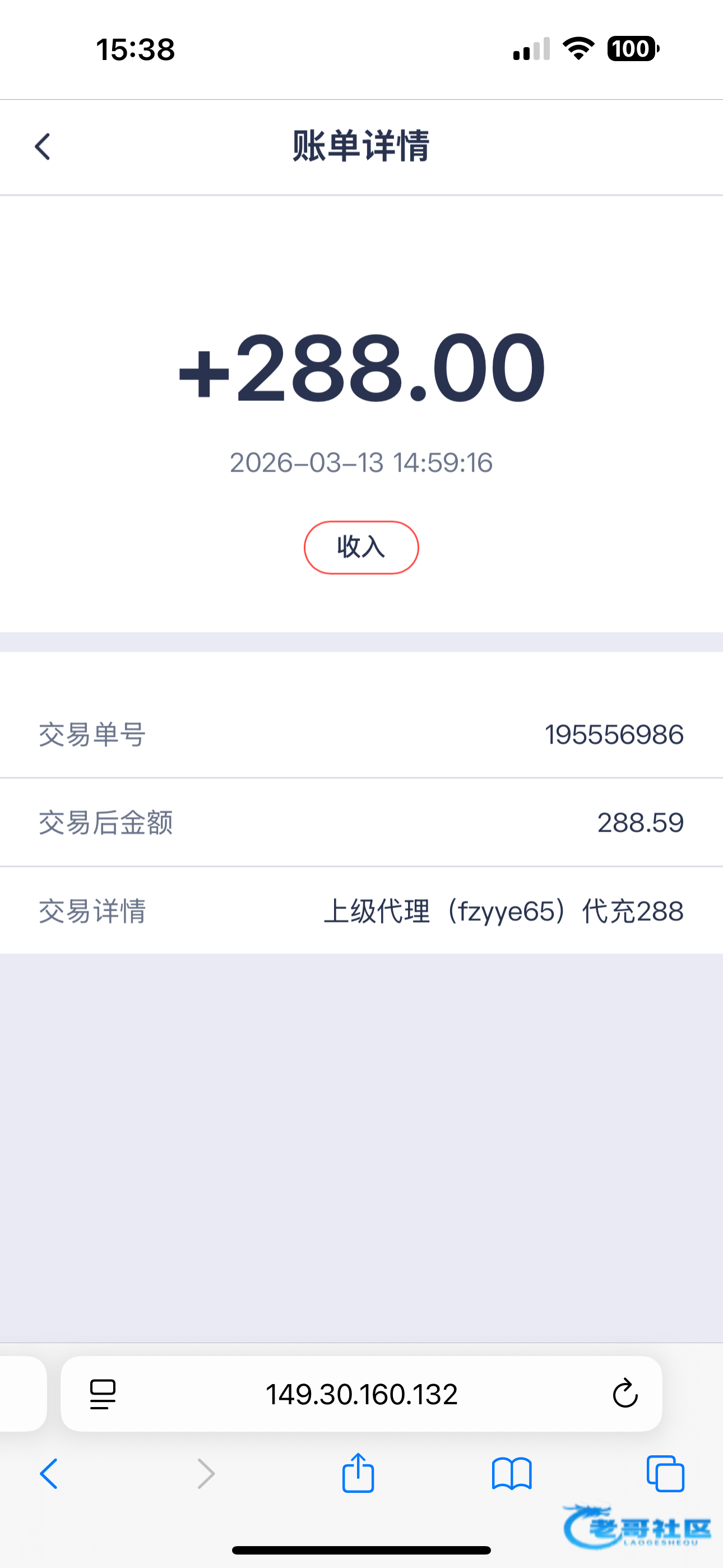Go back from the 账单详情 page
The height and width of the screenshot is (1568, 723).
(x=42, y=147)
